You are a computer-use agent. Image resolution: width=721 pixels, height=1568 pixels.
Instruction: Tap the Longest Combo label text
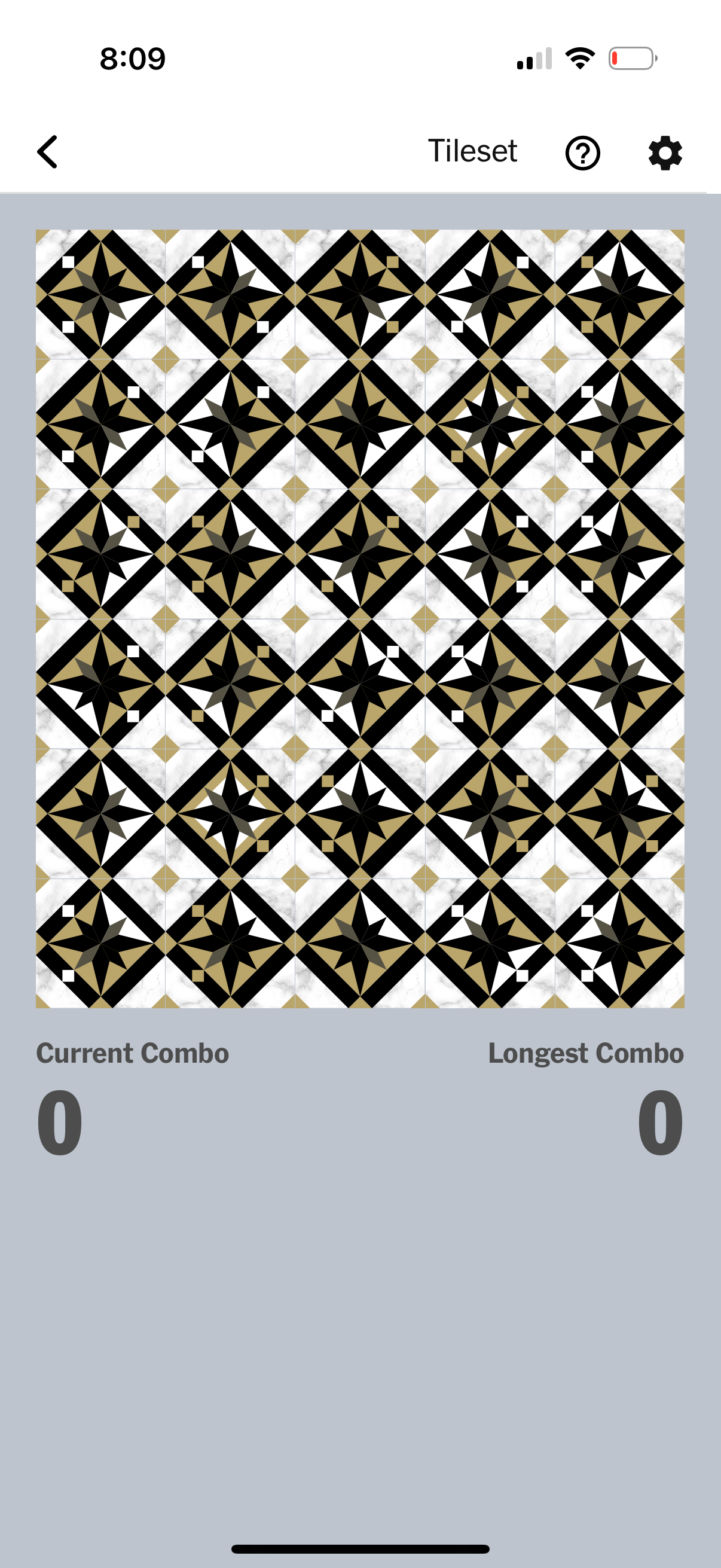(x=586, y=1053)
